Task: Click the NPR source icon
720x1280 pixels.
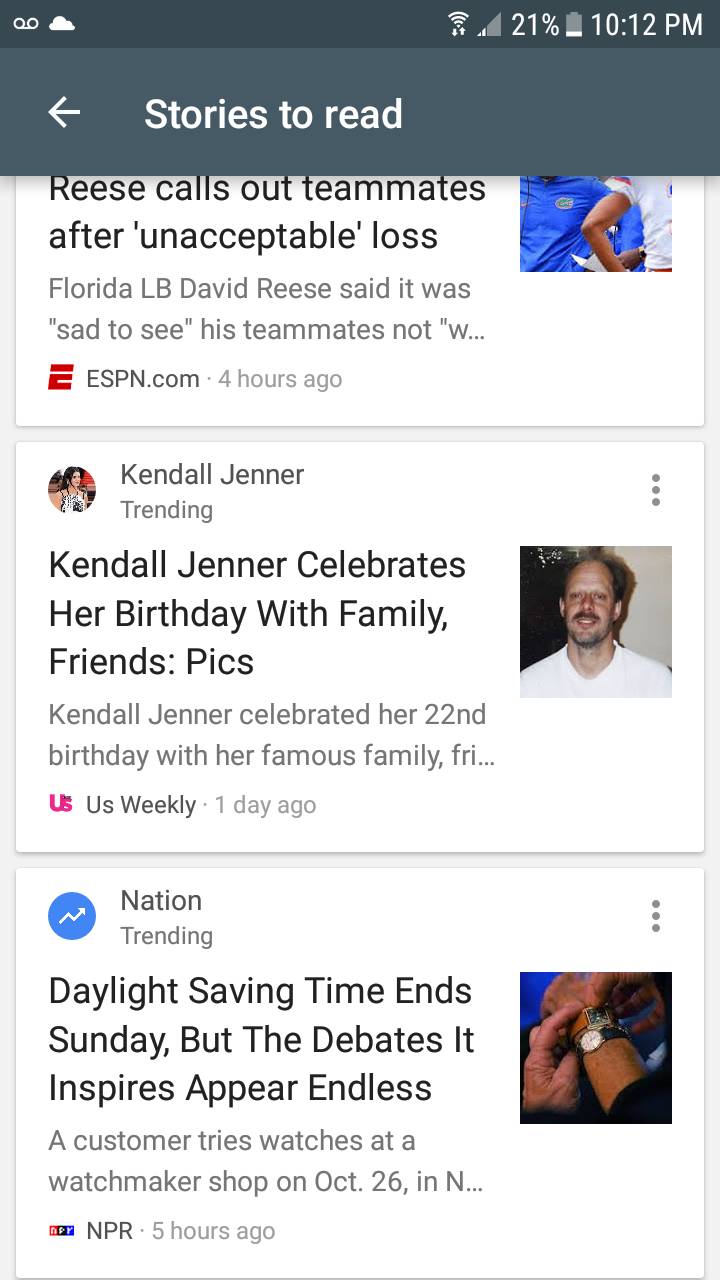Action: pyautogui.click(x=61, y=1230)
